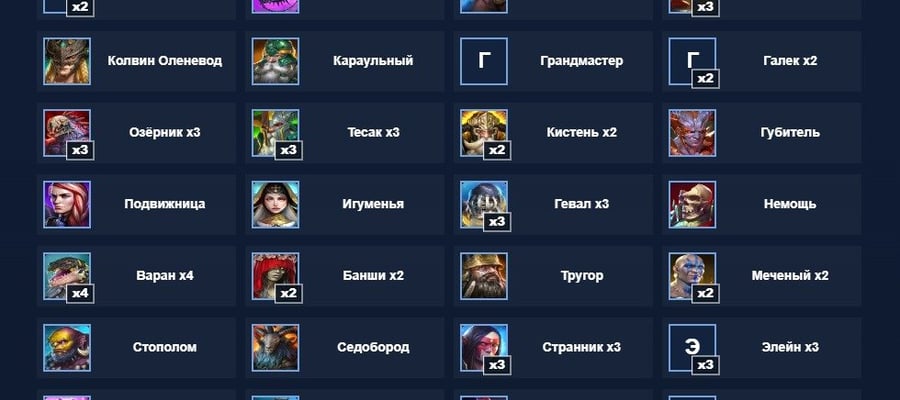Open the Элейн x3 card

pos(762,348)
